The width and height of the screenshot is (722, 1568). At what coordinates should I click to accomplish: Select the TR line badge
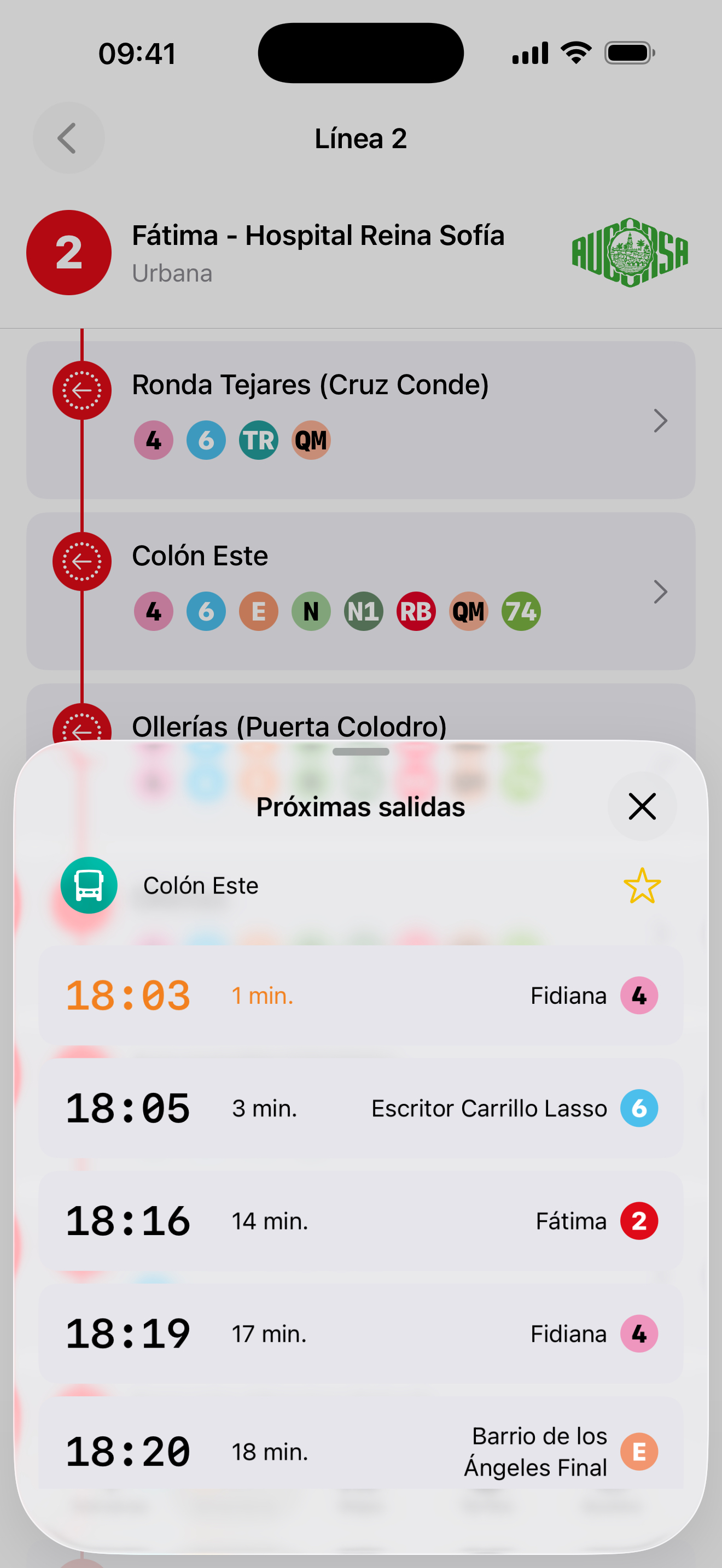click(258, 440)
